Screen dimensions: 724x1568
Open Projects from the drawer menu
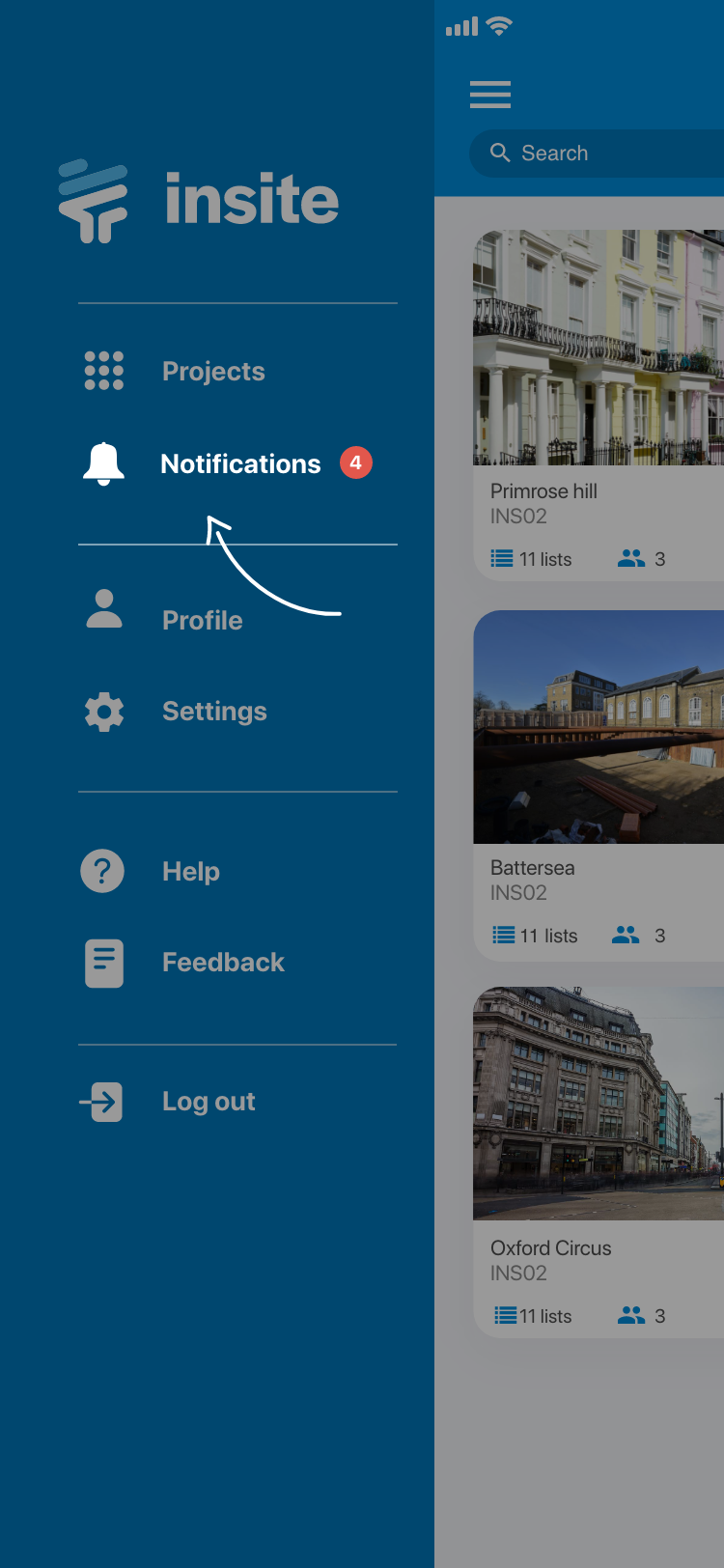click(x=213, y=371)
